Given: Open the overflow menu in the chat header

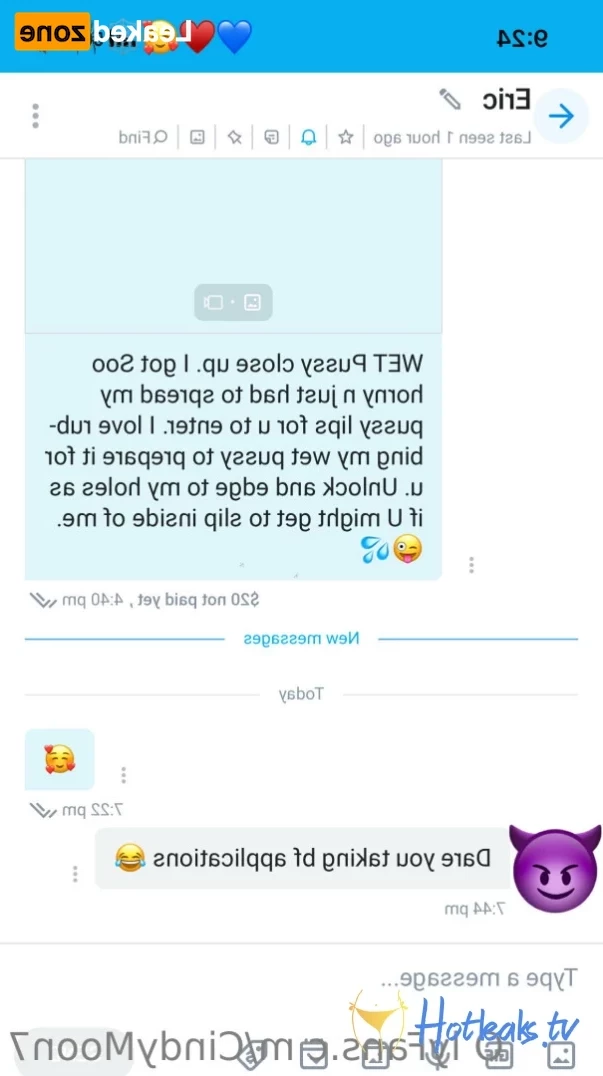Looking at the screenshot, I should click(35, 115).
